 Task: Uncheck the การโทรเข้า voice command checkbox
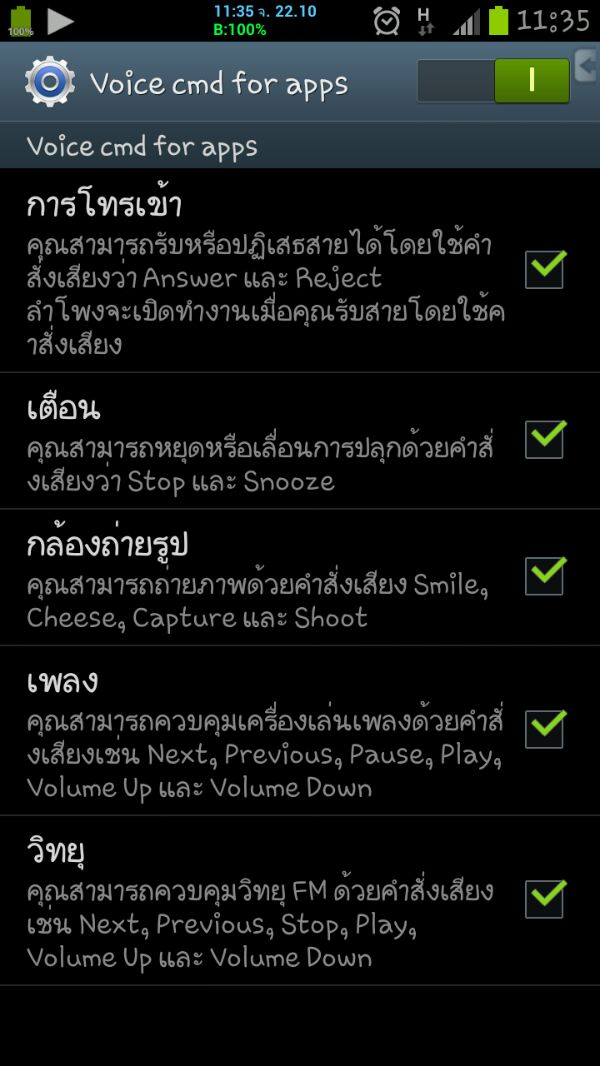click(x=545, y=270)
